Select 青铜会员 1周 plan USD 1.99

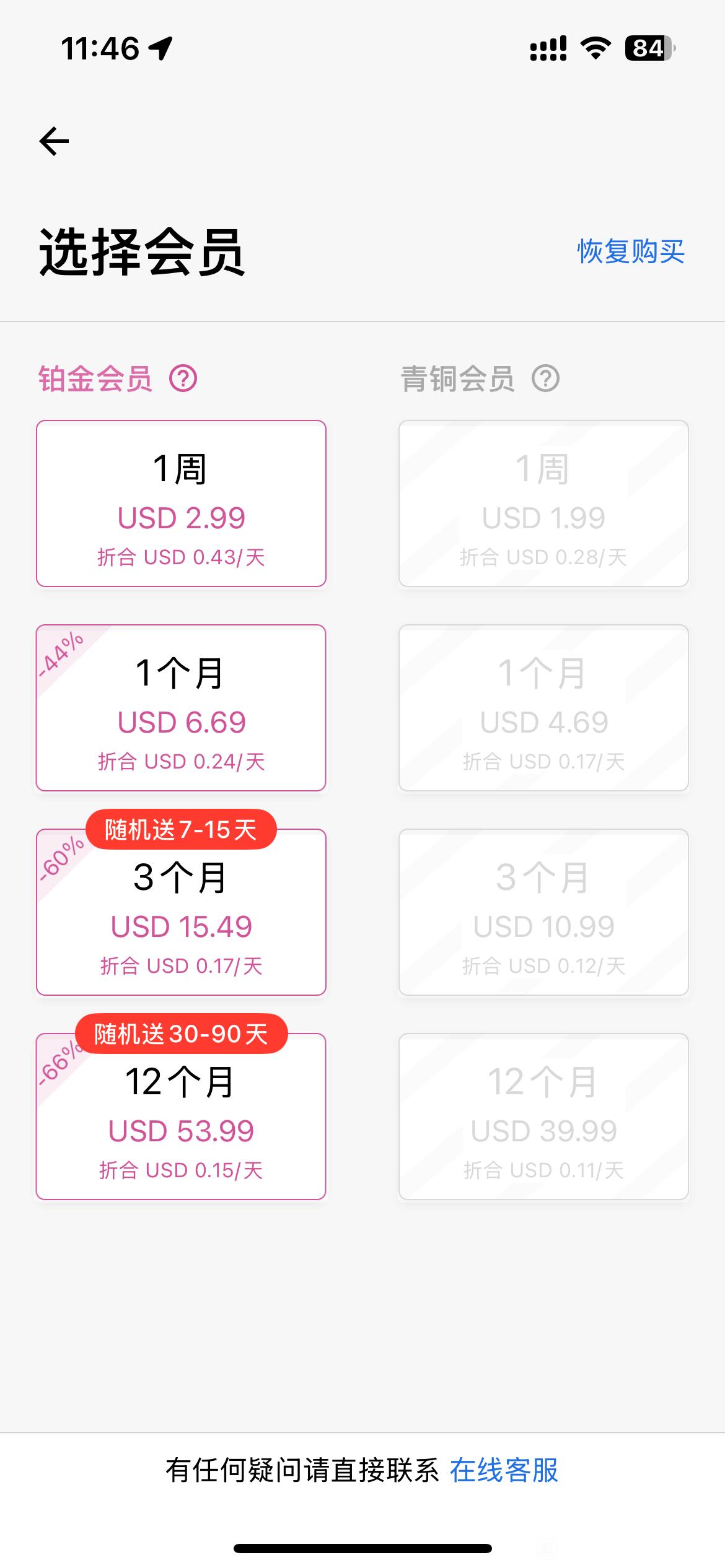[543, 503]
